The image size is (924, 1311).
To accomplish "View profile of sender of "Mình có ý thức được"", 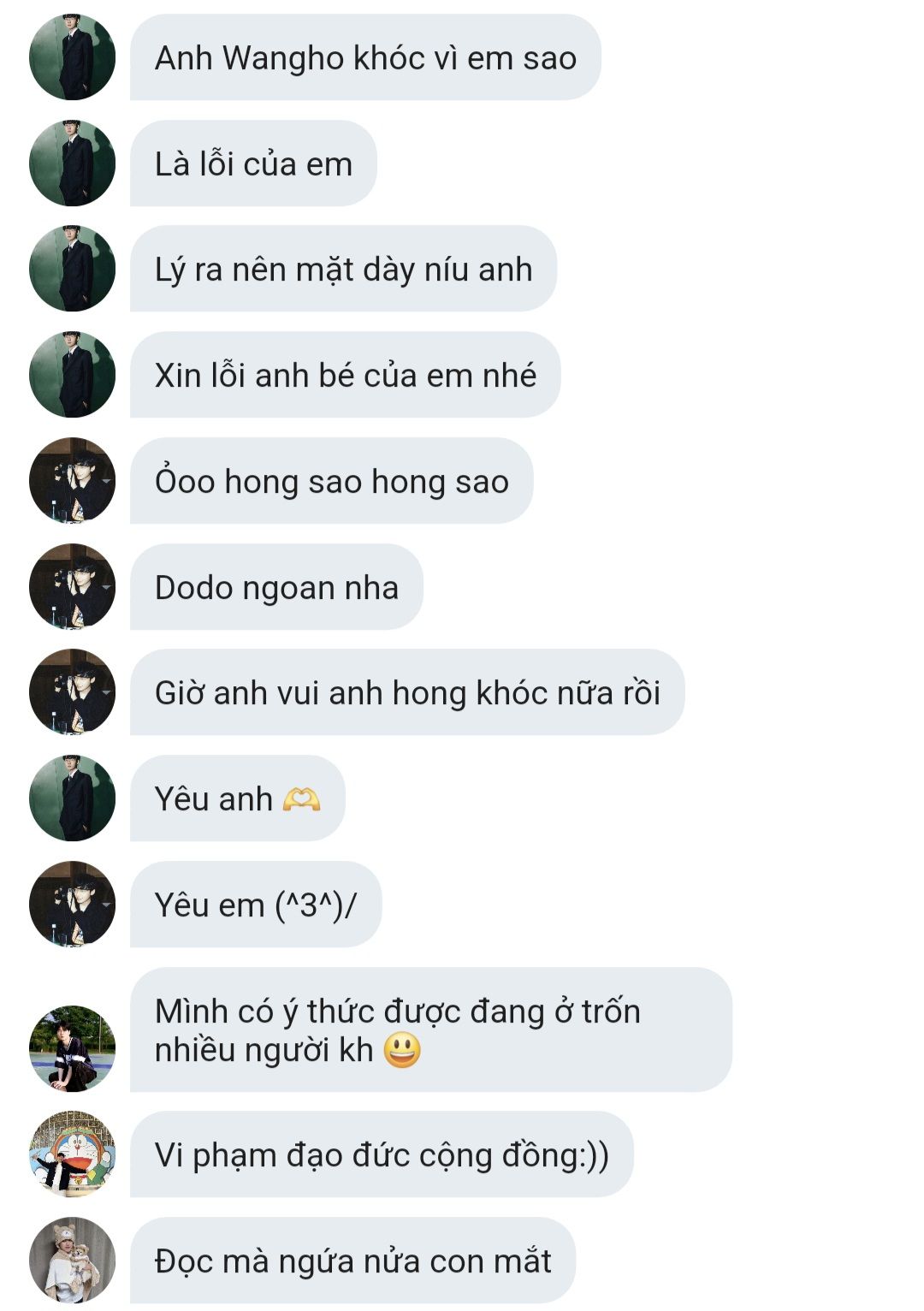I will point(72,1048).
